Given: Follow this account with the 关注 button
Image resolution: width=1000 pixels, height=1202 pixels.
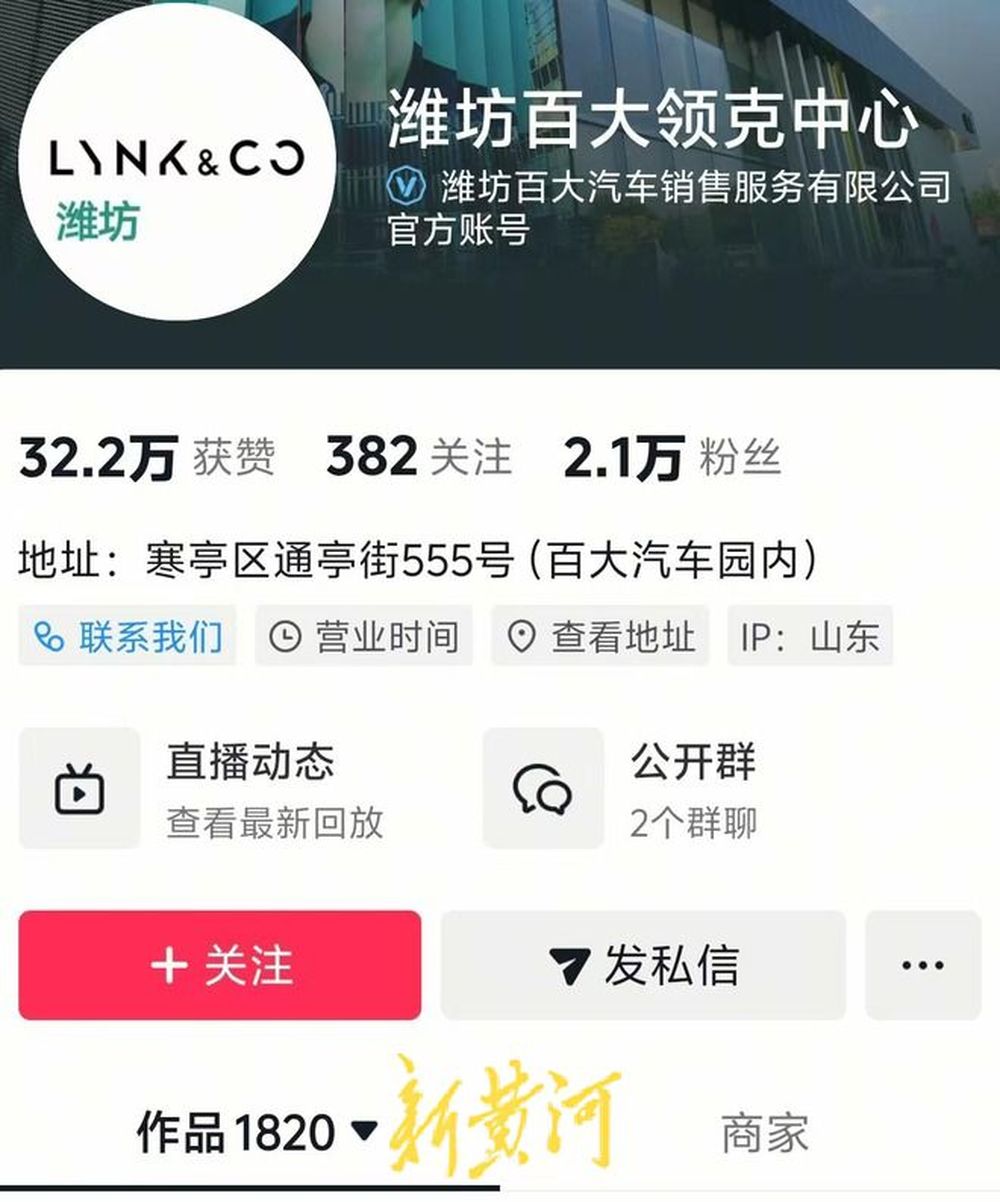Looking at the screenshot, I should tap(220, 965).
